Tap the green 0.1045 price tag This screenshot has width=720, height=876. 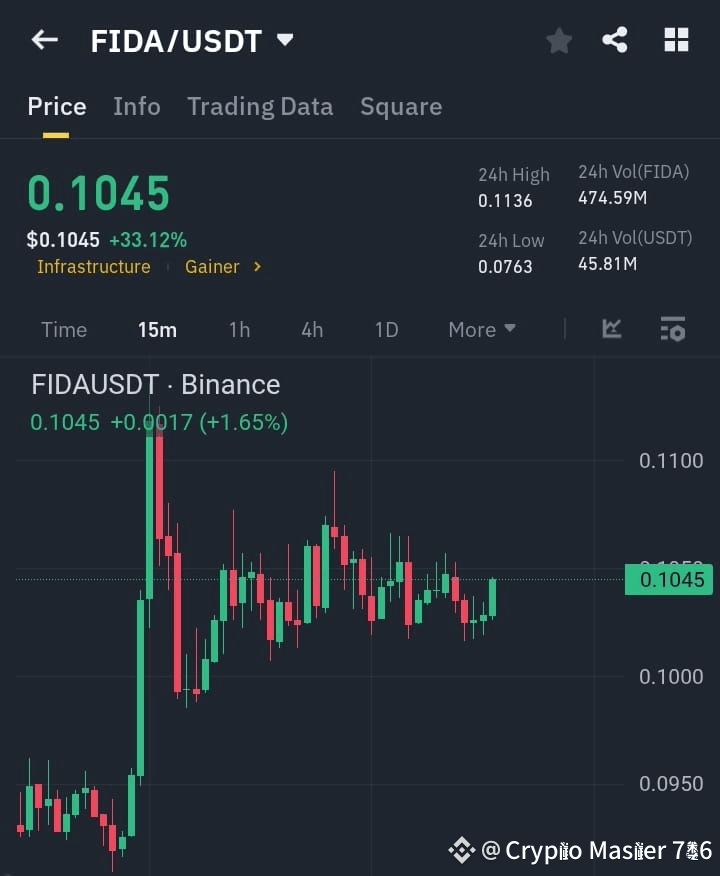pos(668,579)
